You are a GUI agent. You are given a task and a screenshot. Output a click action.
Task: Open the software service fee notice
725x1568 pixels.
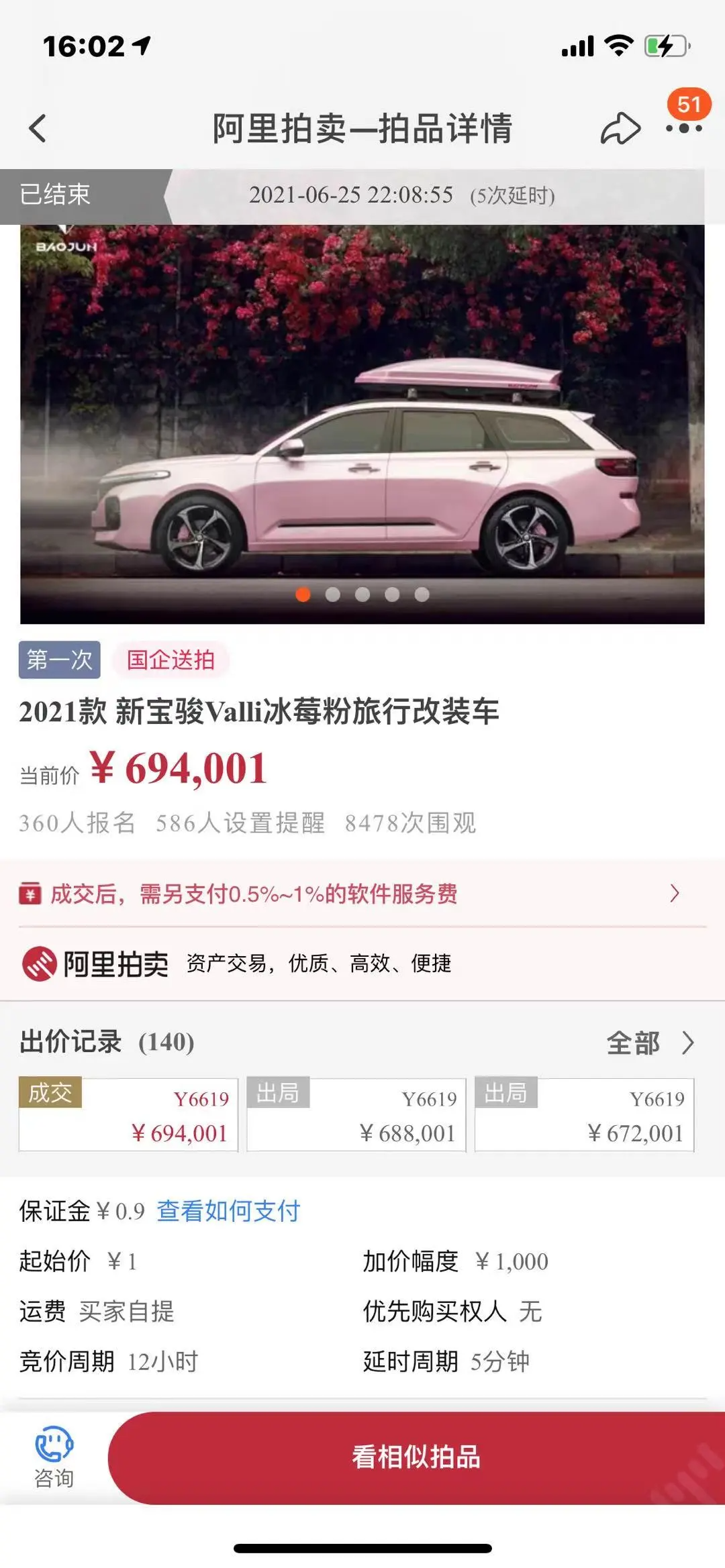click(x=362, y=894)
